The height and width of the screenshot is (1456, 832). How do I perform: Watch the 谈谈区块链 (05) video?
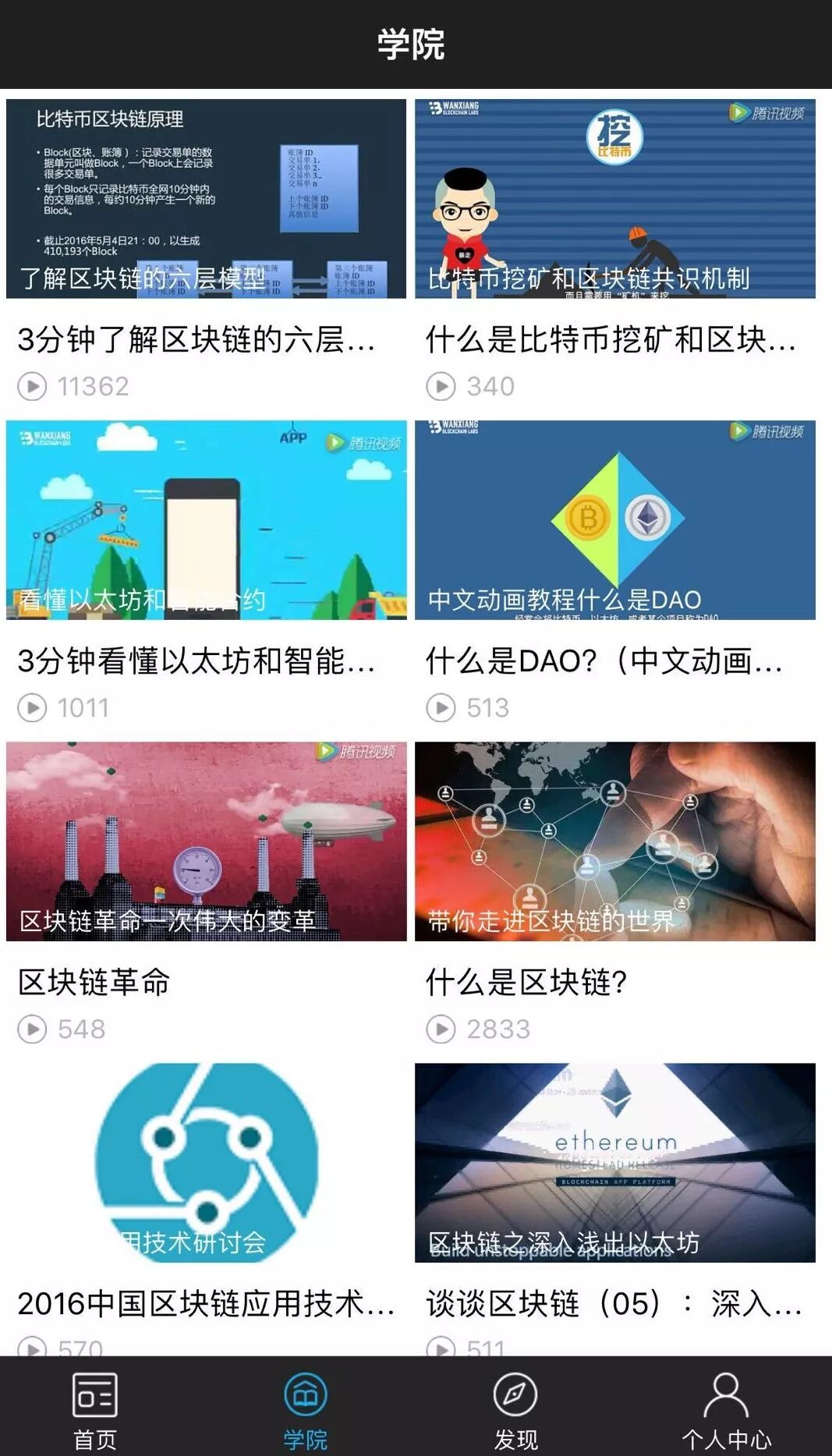pos(614,1163)
